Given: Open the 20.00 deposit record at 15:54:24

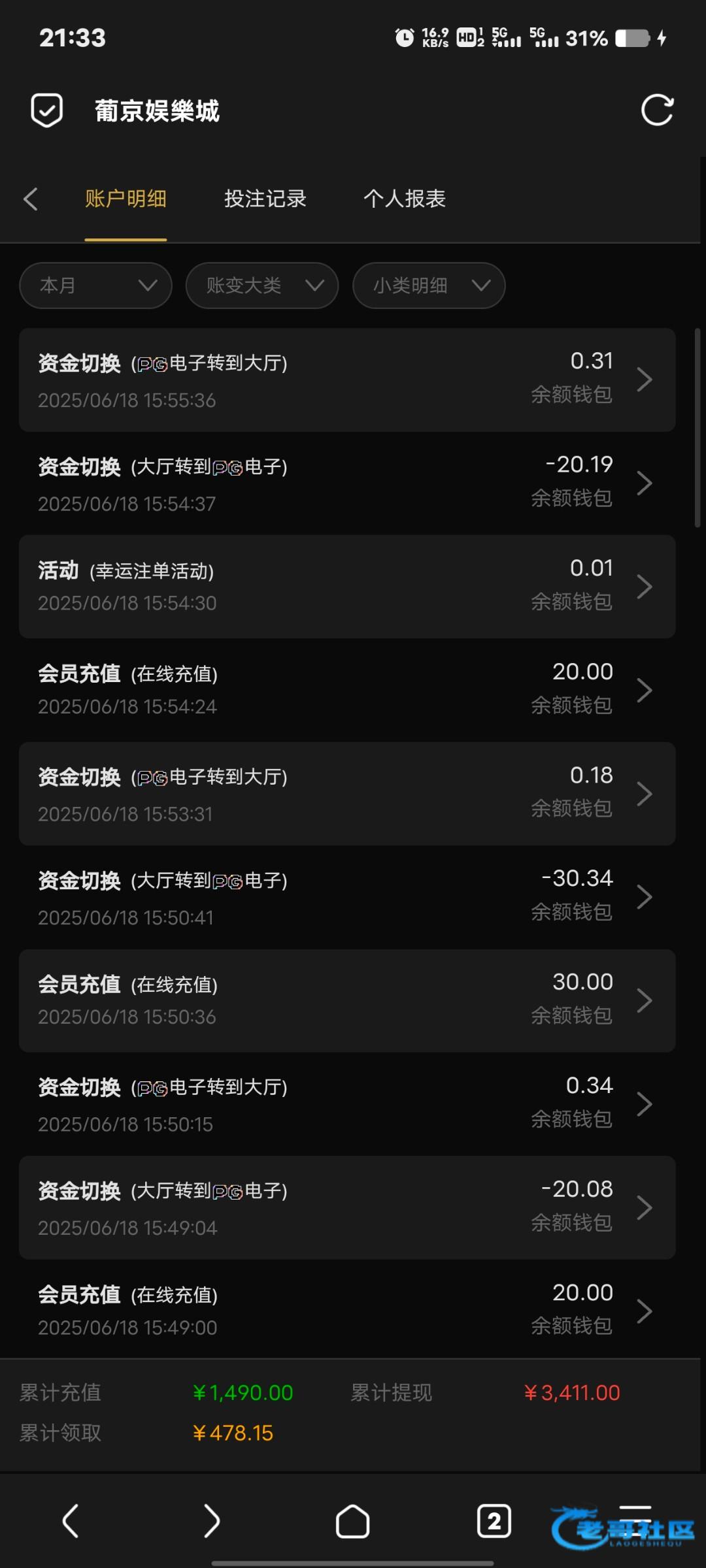Looking at the screenshot, I should point(347,690).
